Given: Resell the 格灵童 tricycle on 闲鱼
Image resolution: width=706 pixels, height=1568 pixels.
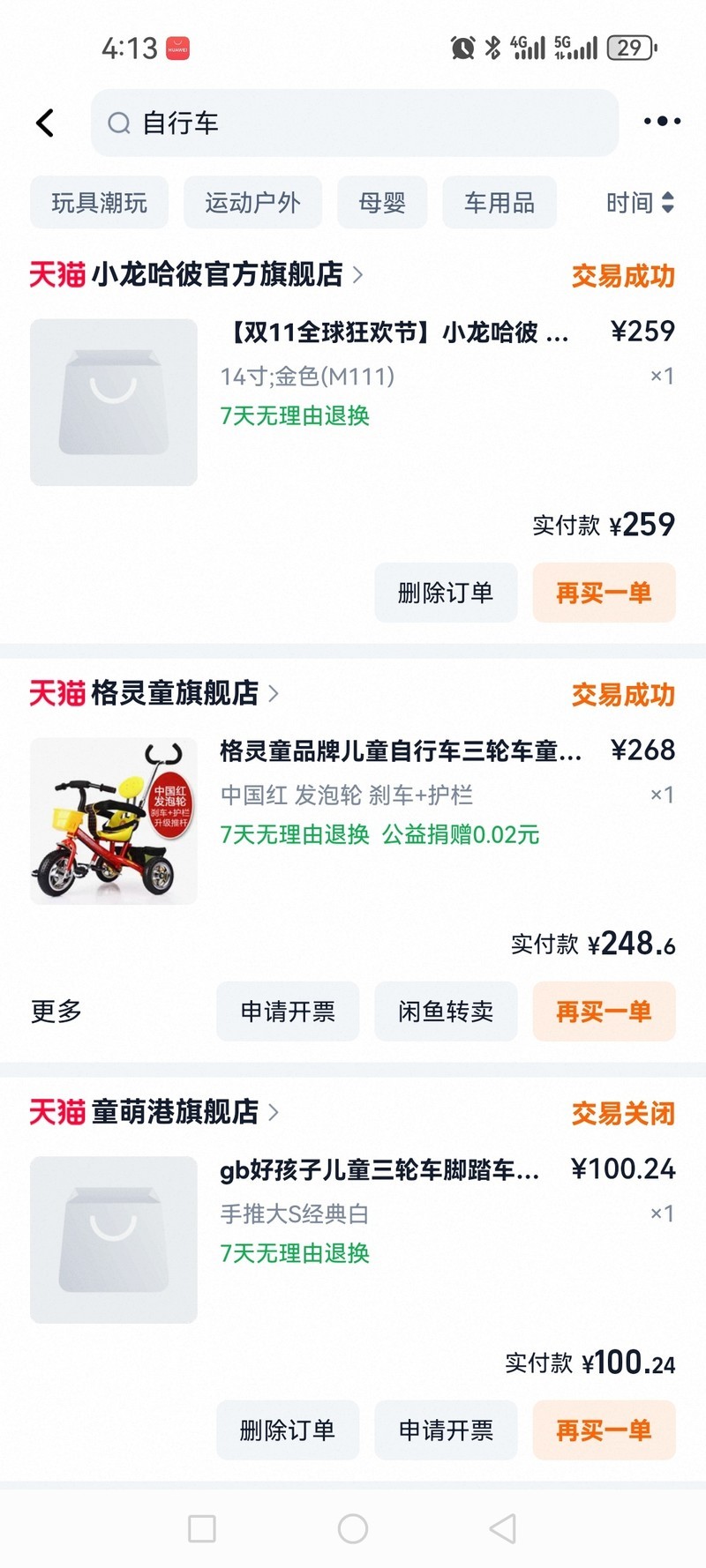Looking at the screenshot, I should 446,1012.
